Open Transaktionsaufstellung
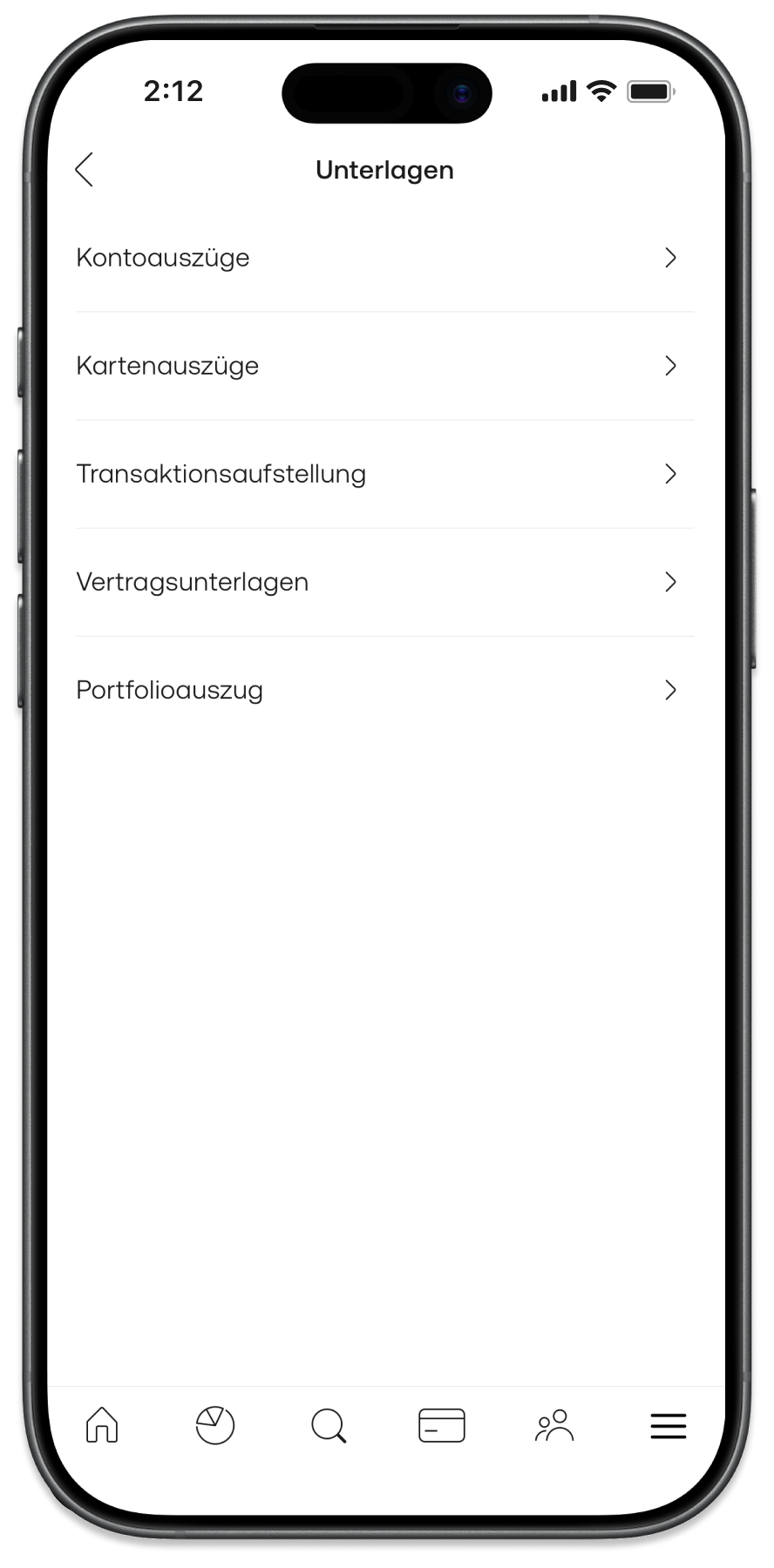The image size is (774, 1568). pyautogui.click(x=384, y=474)
